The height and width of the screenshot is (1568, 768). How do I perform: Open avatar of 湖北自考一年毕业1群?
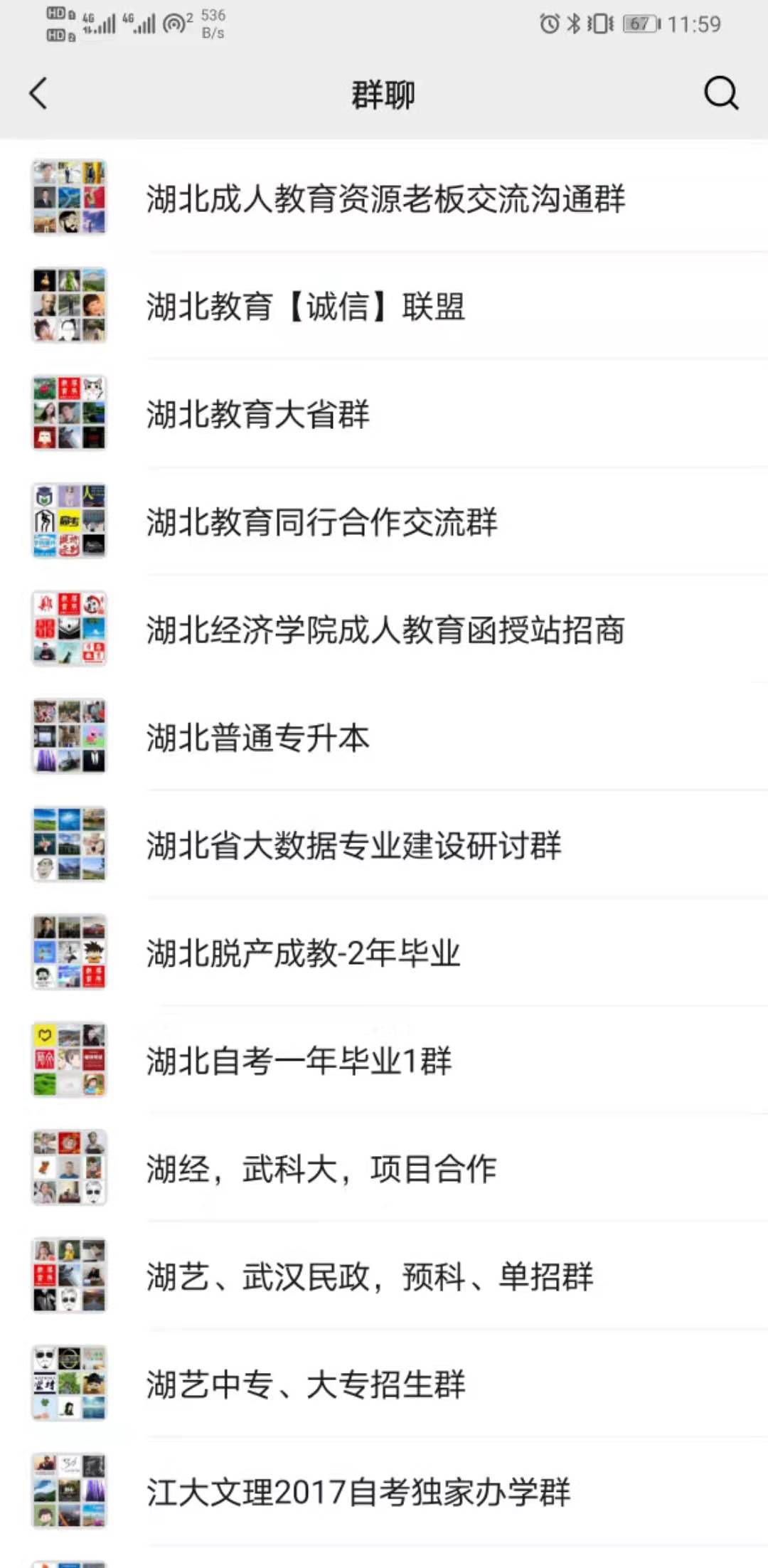69,1060
